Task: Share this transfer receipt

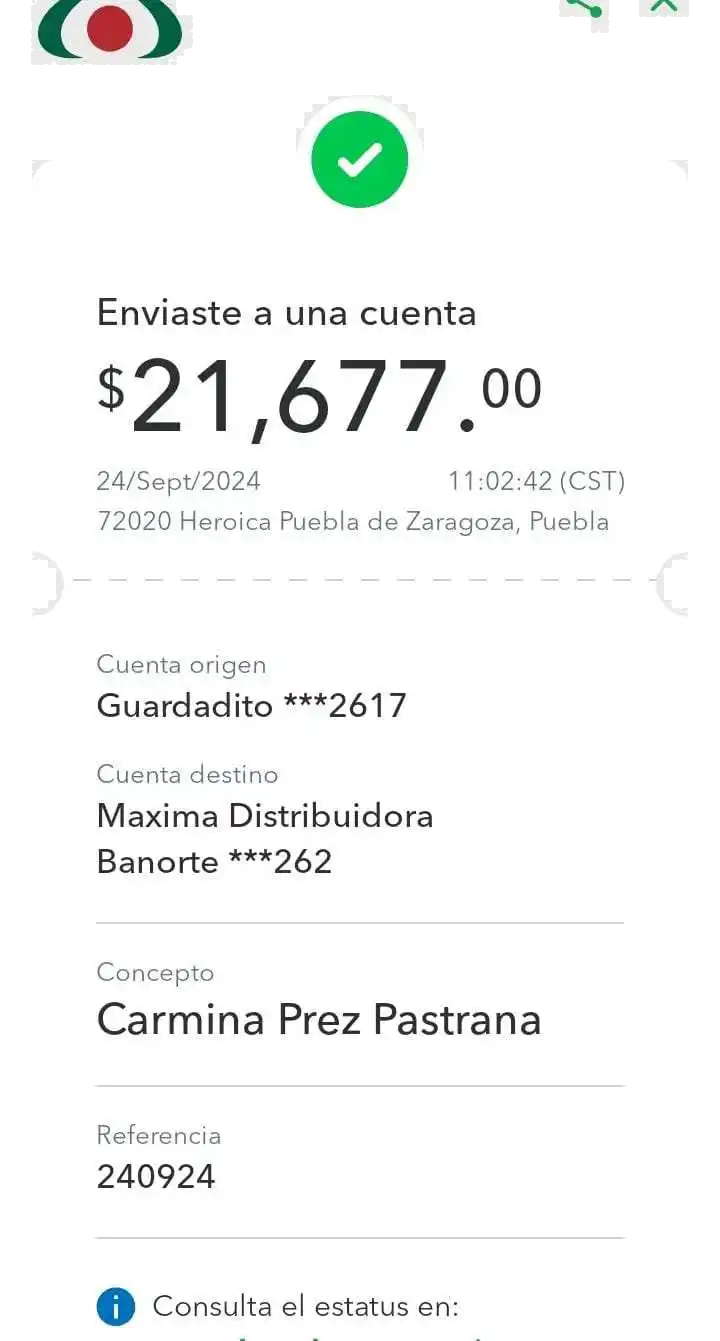Action: pos(585,8)
